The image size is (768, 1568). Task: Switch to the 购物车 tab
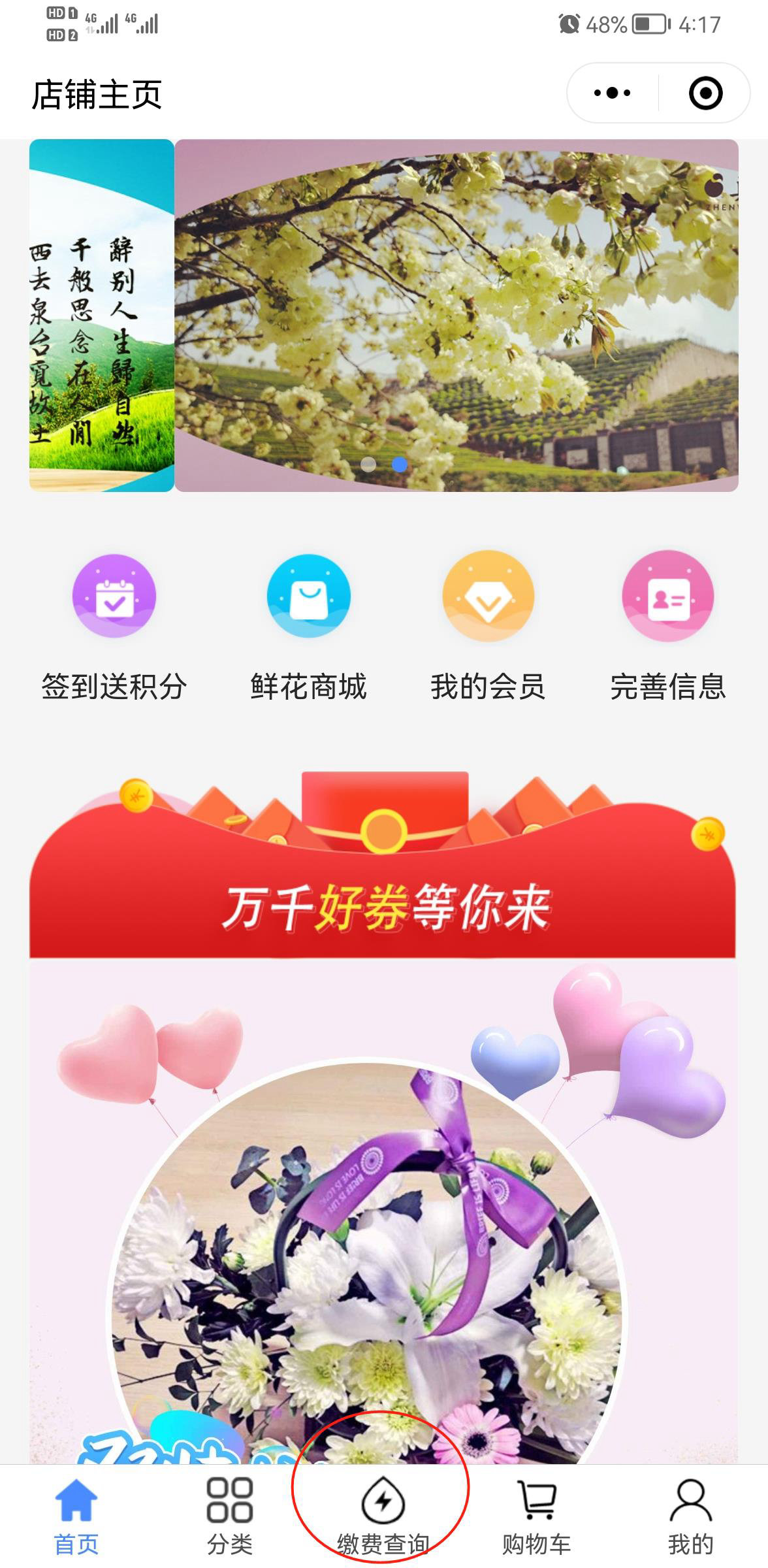point(537,1516)
